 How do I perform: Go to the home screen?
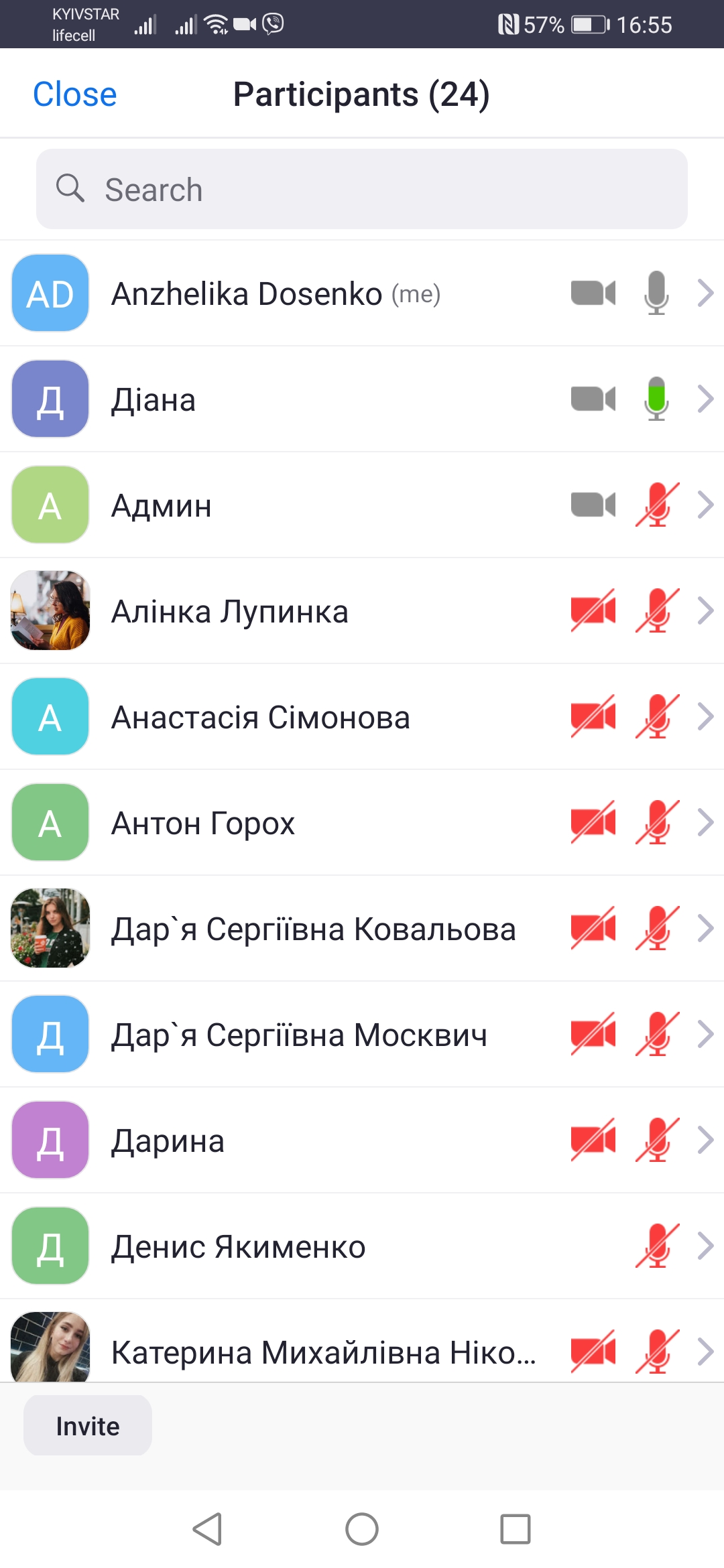pyautogui.click(x=362, y=1529)
